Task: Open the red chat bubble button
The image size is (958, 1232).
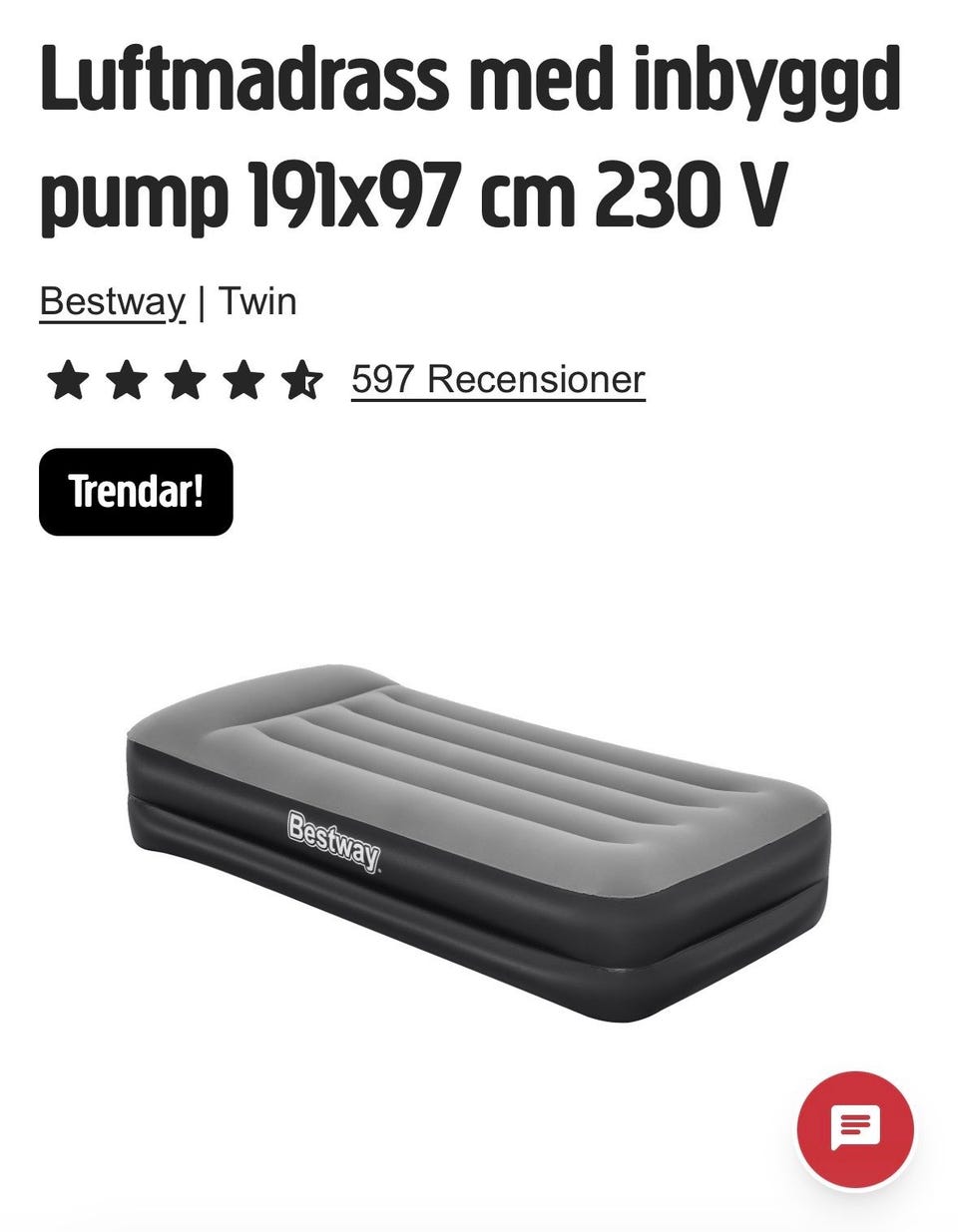Action: [x=855, y=1128]
